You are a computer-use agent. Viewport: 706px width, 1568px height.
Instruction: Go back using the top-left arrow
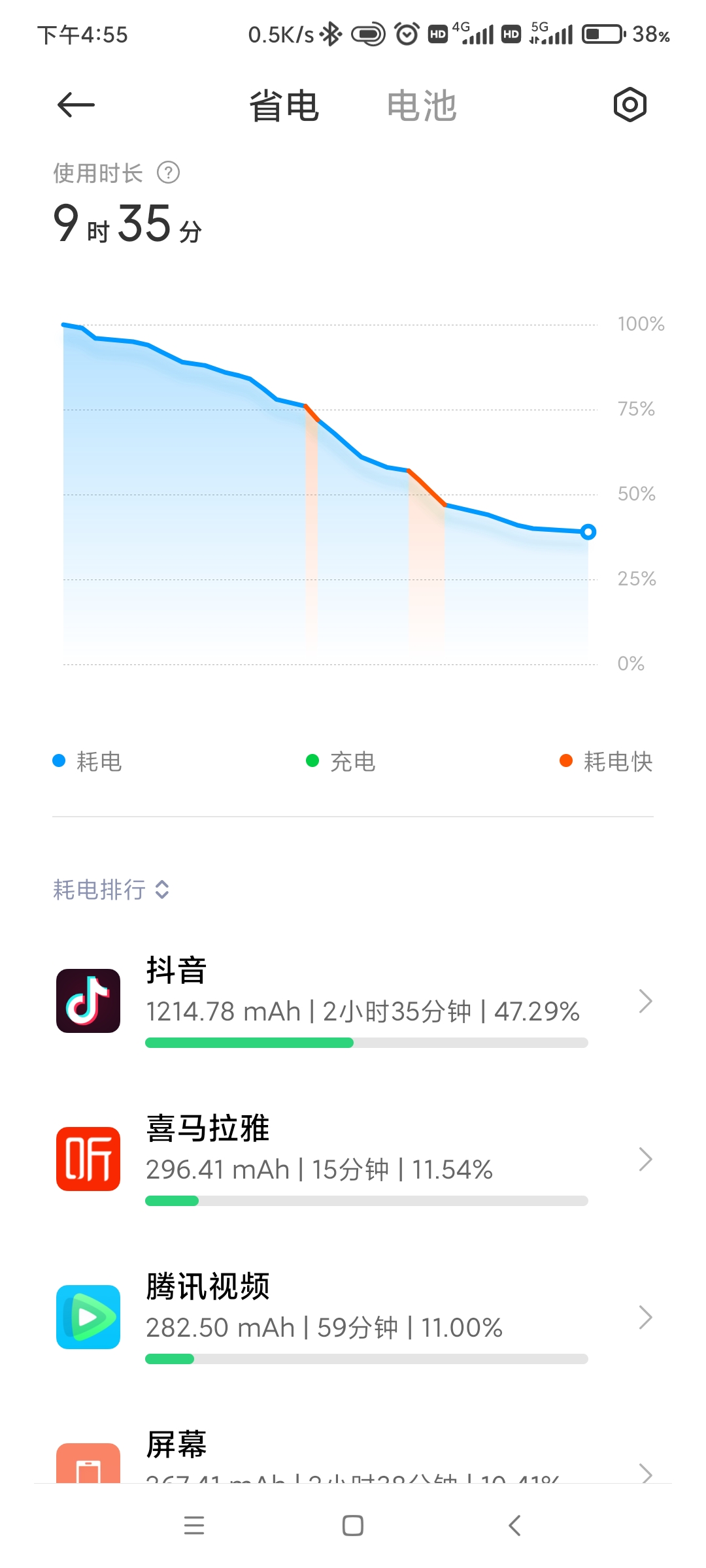click(x=76, y=105)
